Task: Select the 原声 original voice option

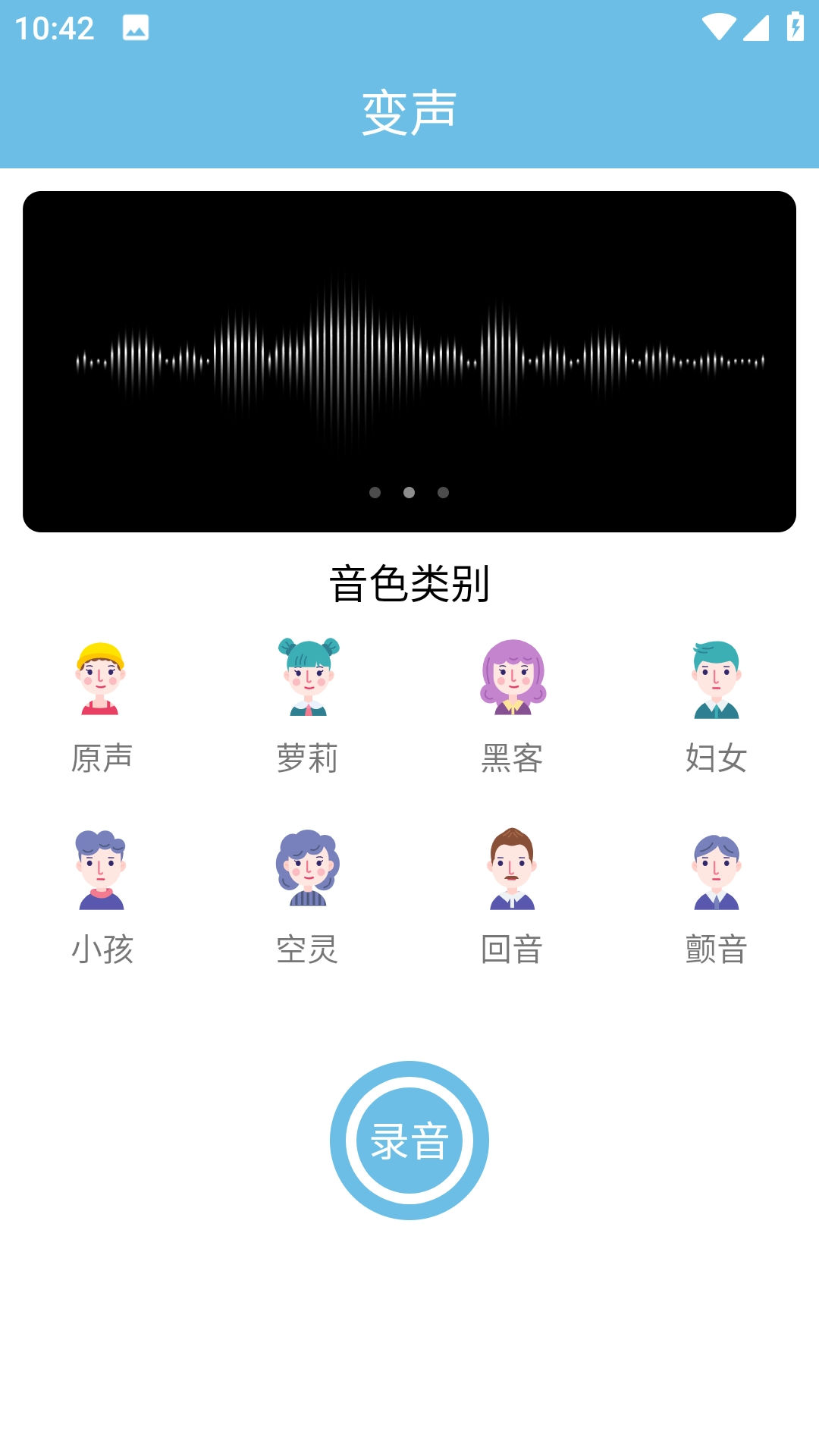Action: point(102,707)
